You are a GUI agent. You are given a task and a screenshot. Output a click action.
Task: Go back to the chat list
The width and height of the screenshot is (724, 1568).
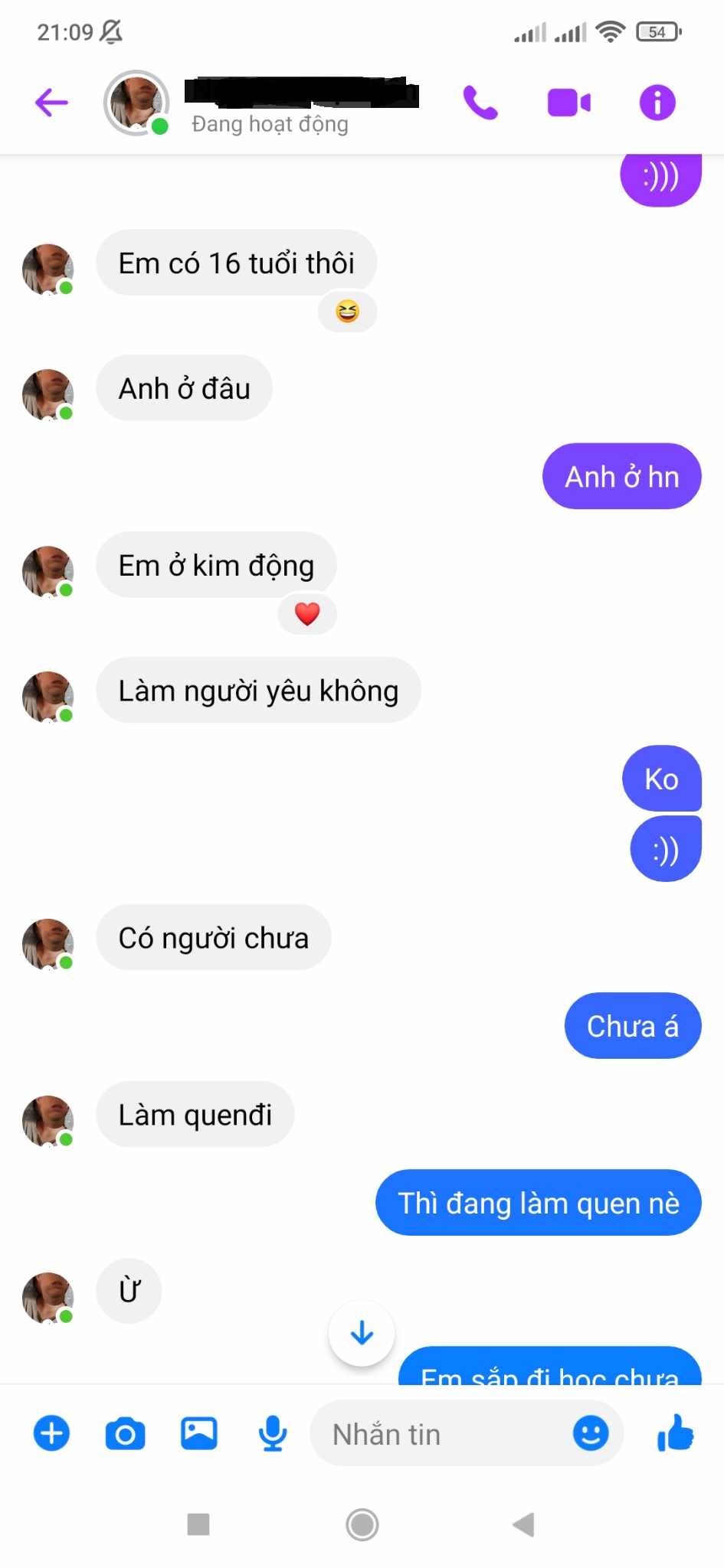click(x=51, y=103)
